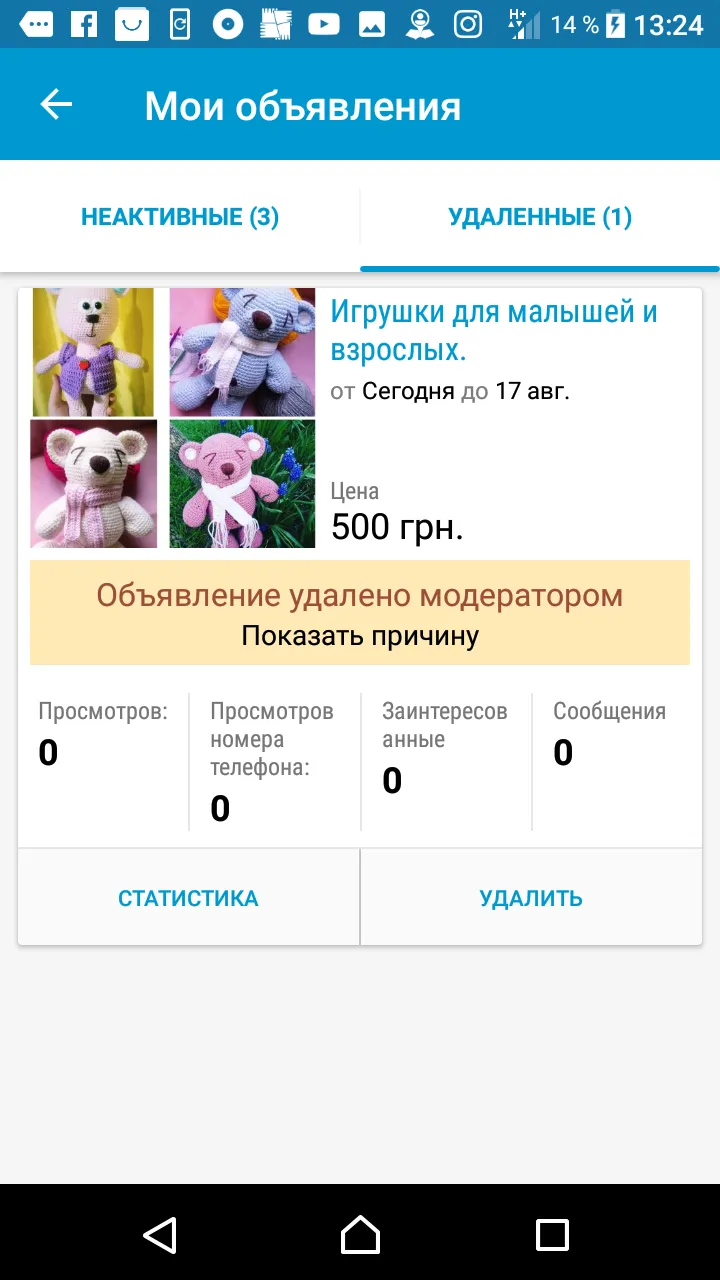The height and width of the screenshot is (1280, 720).
Task: Go back using the app bar arrow
Action: tap(56, 105)
